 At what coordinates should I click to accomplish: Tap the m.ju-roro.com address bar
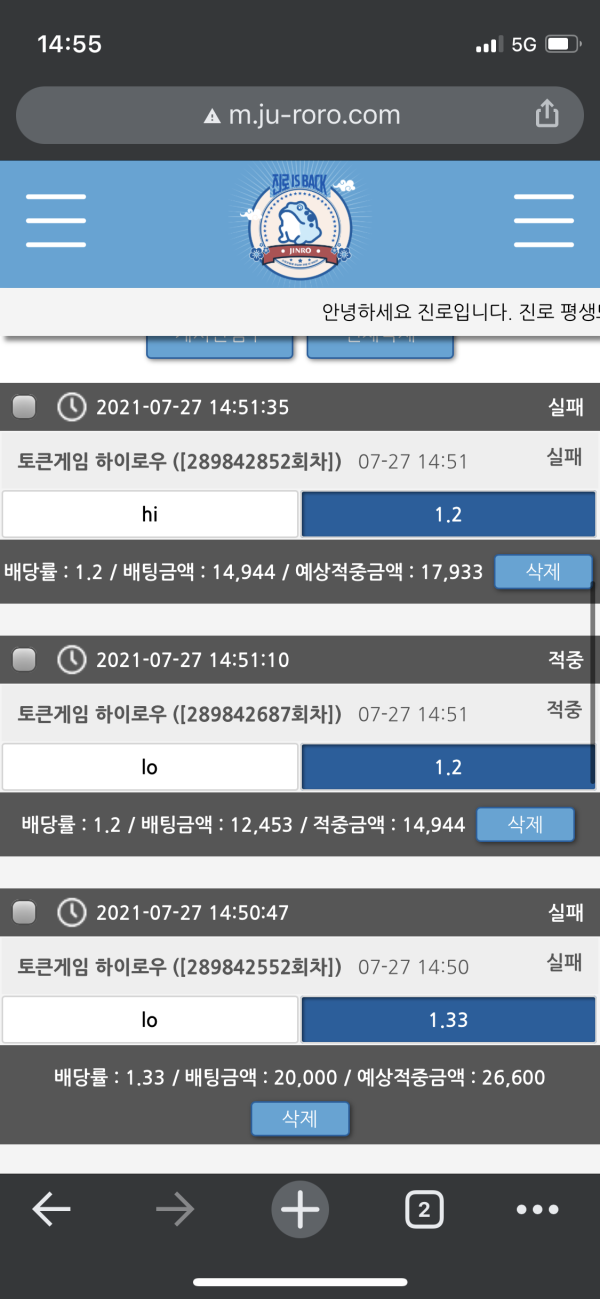(300, 115)
